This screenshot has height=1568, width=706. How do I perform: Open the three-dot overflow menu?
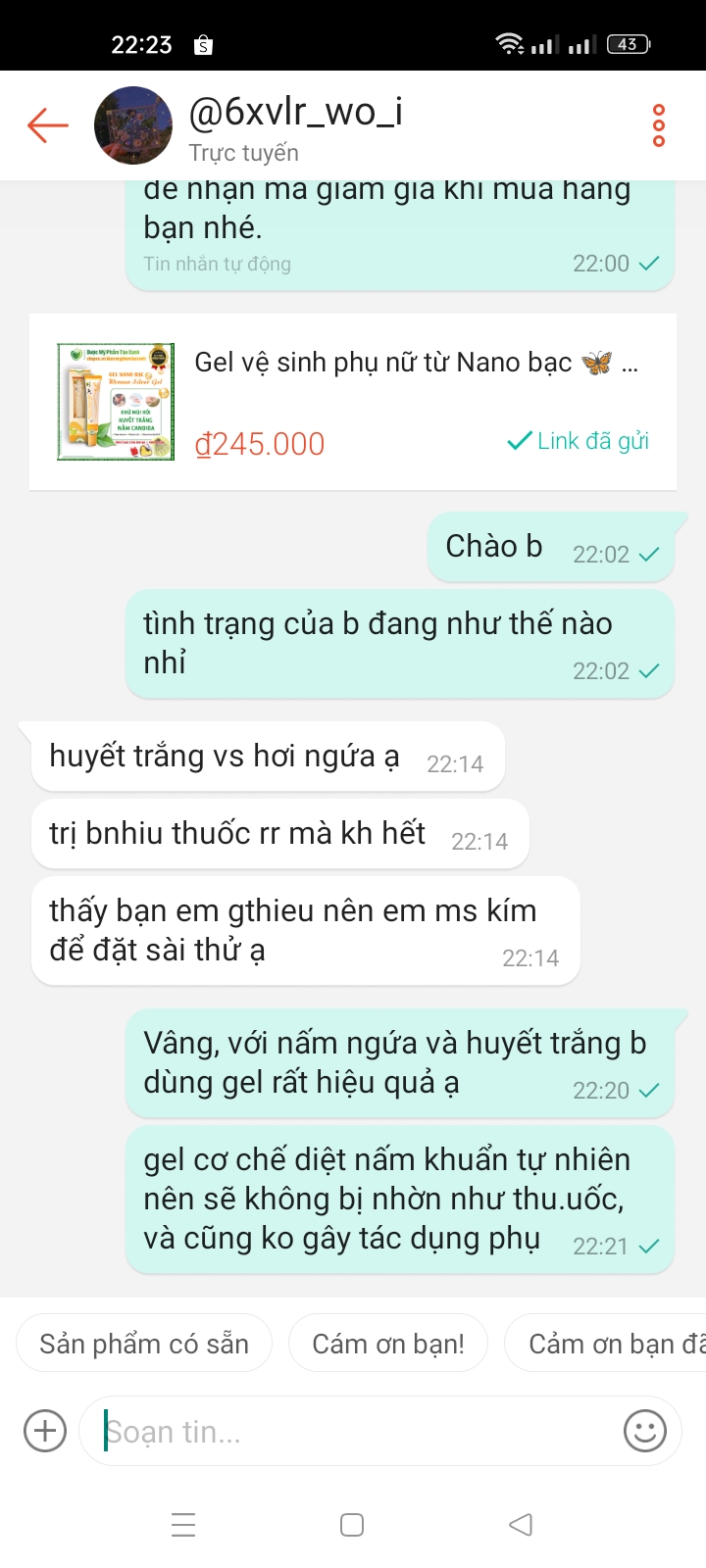pos(658,125)
